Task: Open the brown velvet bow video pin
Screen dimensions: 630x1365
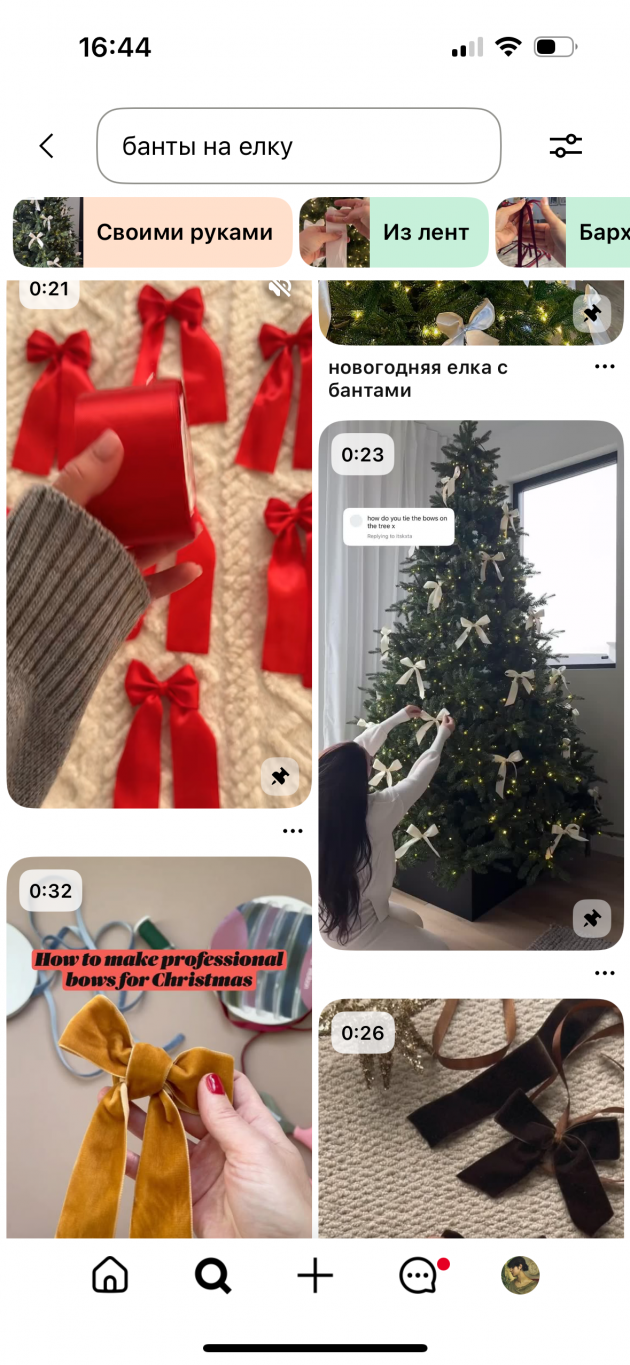Action: pos(470,1118)
